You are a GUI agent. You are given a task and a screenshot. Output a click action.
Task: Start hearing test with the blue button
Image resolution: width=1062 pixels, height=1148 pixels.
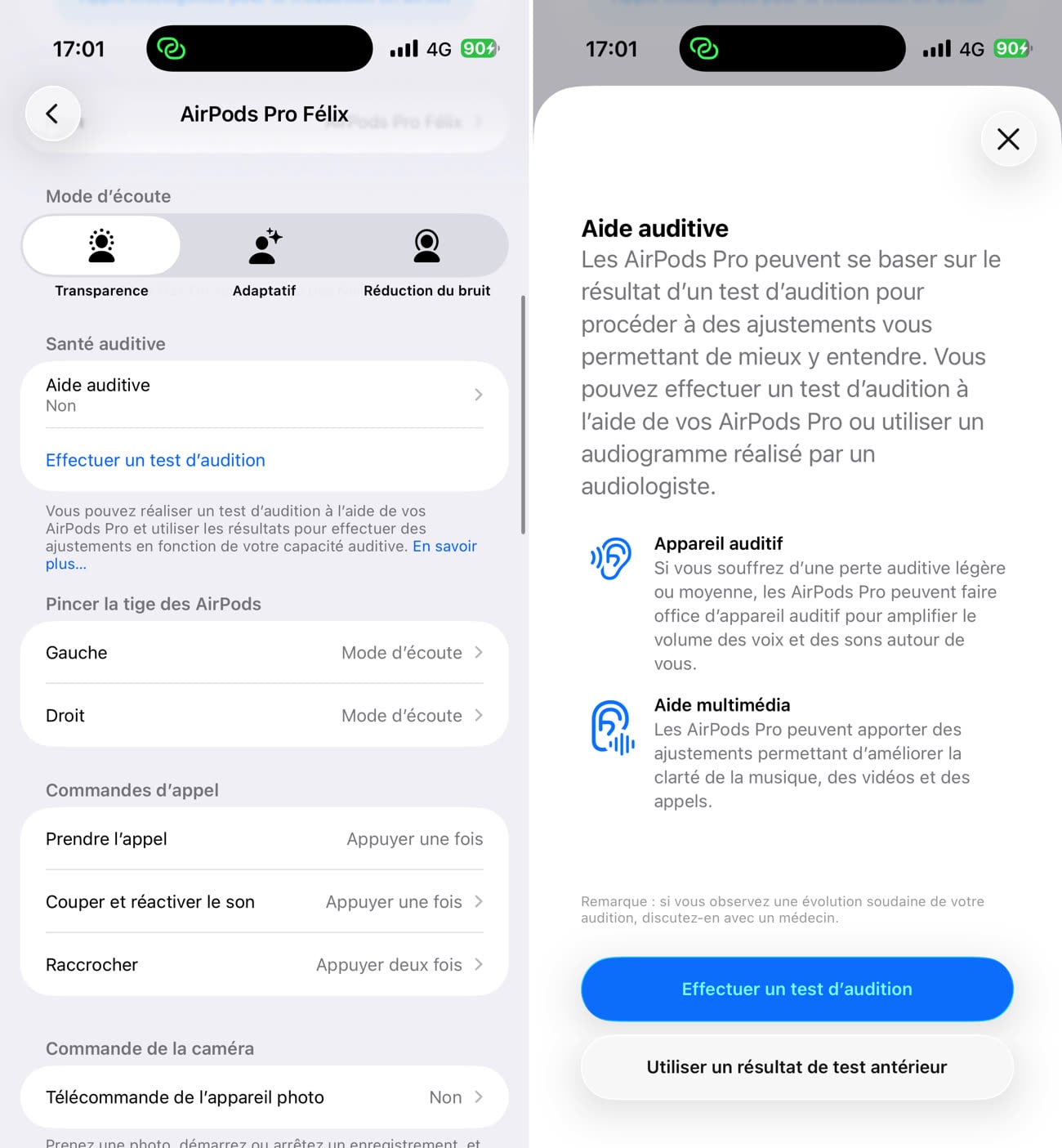796,989
